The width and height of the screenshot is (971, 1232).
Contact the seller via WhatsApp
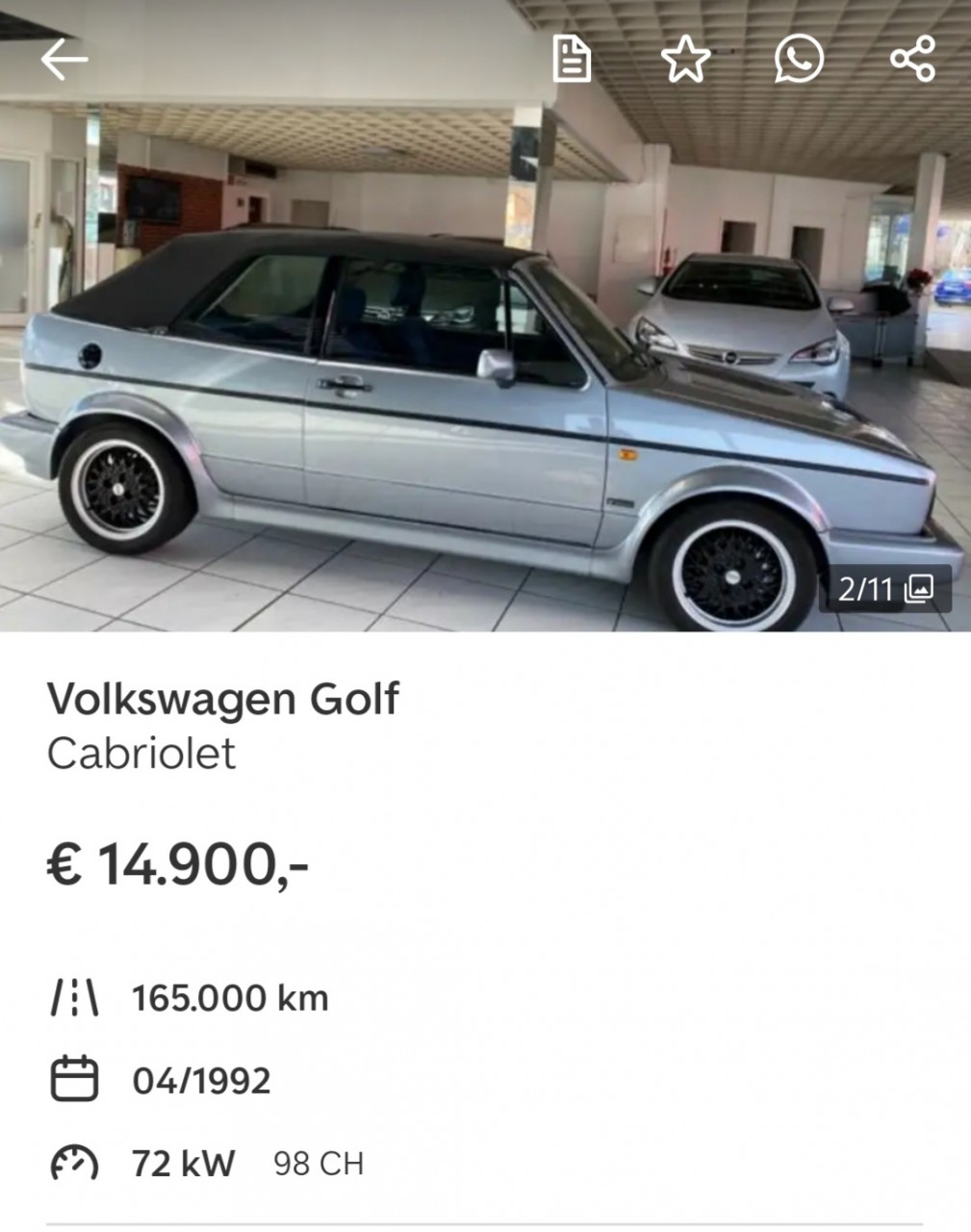799,60
